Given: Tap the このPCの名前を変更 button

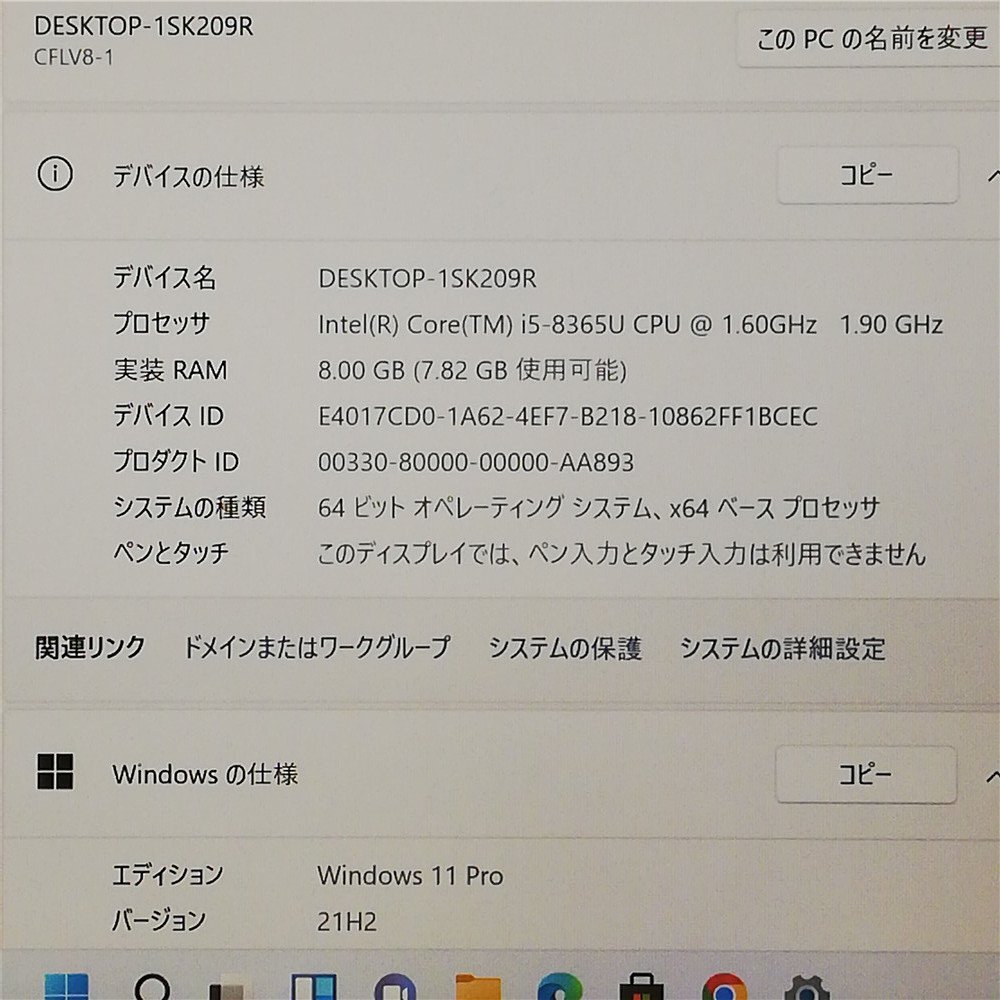Looking at the screenshot, I should tap(868, 40).
